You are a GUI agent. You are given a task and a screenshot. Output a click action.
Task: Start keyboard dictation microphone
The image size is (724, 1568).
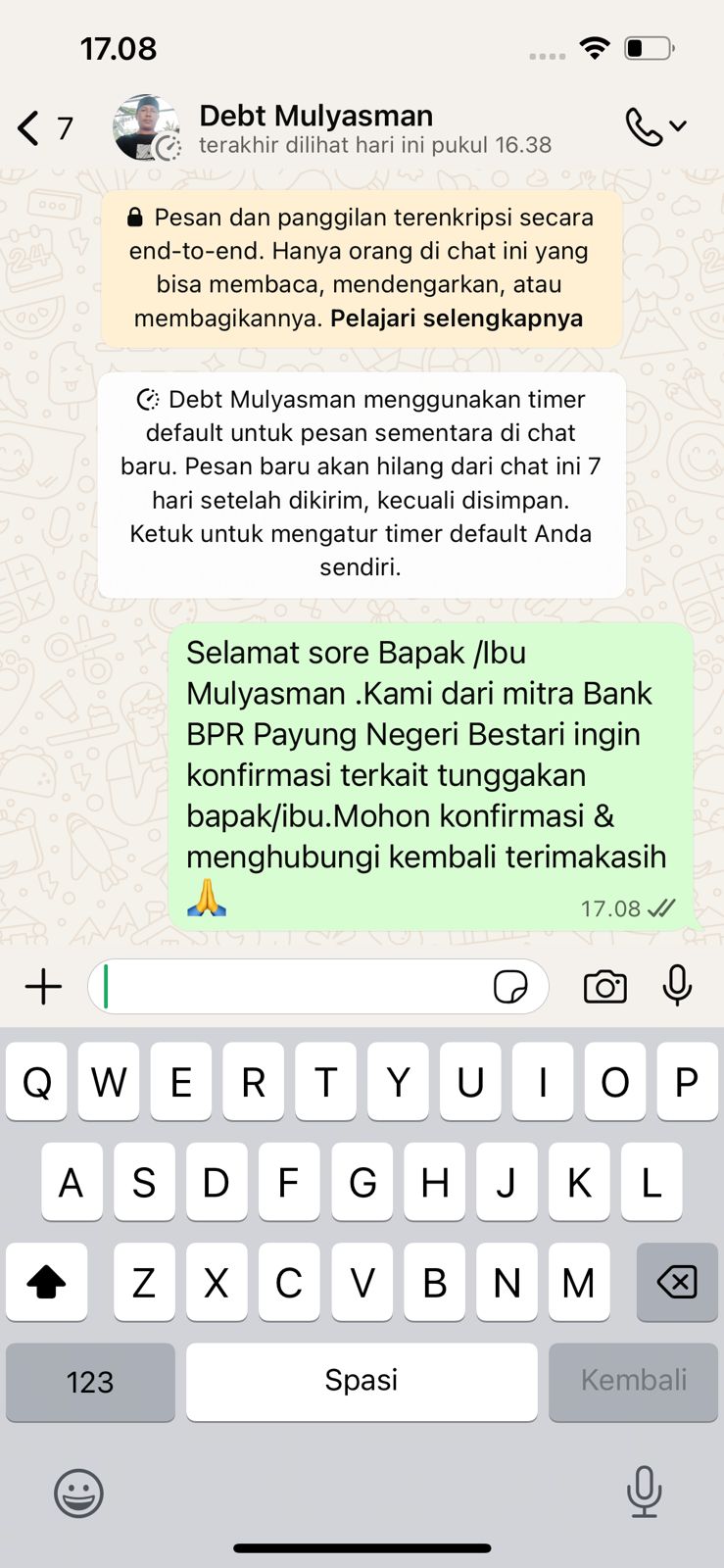pos(644,1492)
